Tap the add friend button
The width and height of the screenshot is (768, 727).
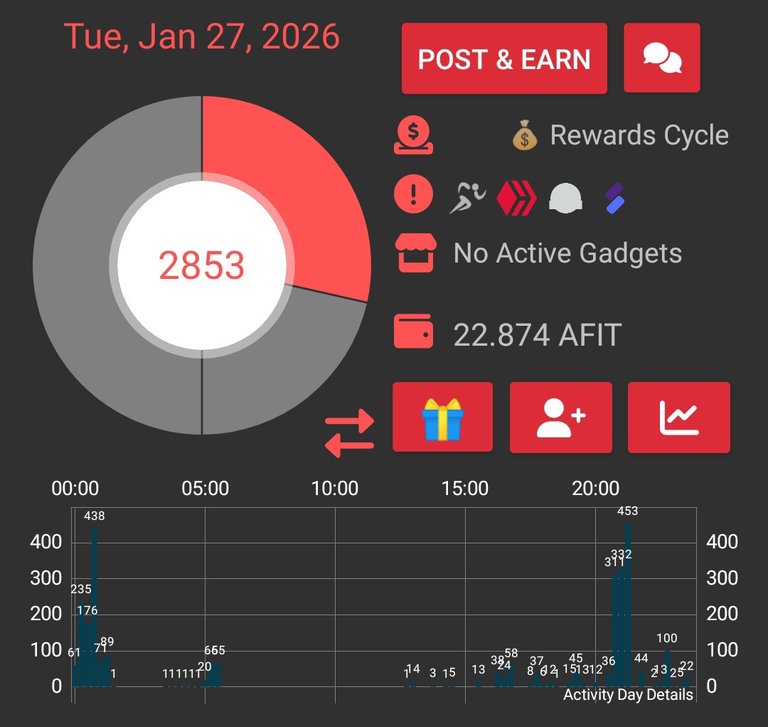point(560,418)
